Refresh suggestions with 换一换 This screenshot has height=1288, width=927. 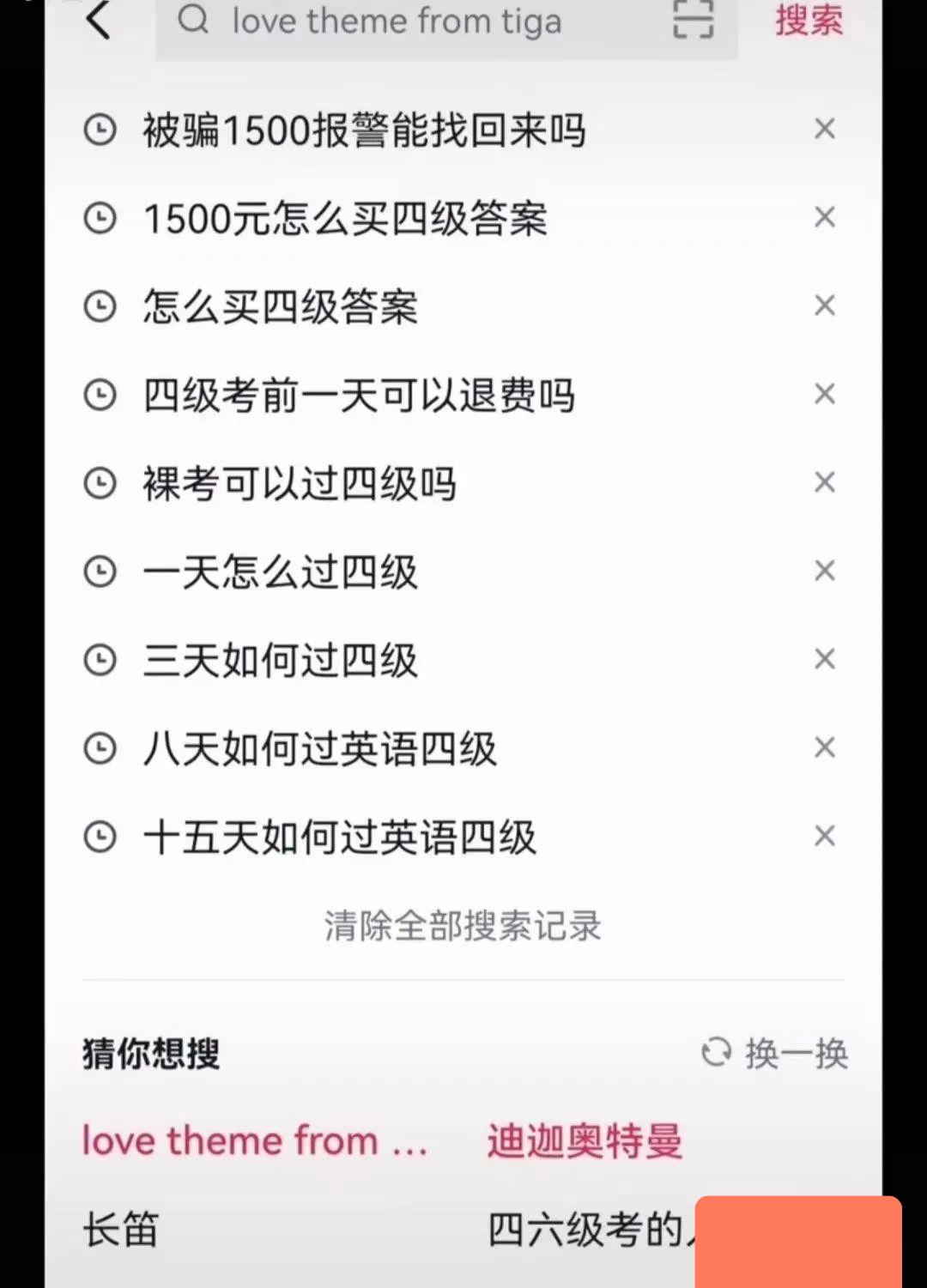point(775,1053)
